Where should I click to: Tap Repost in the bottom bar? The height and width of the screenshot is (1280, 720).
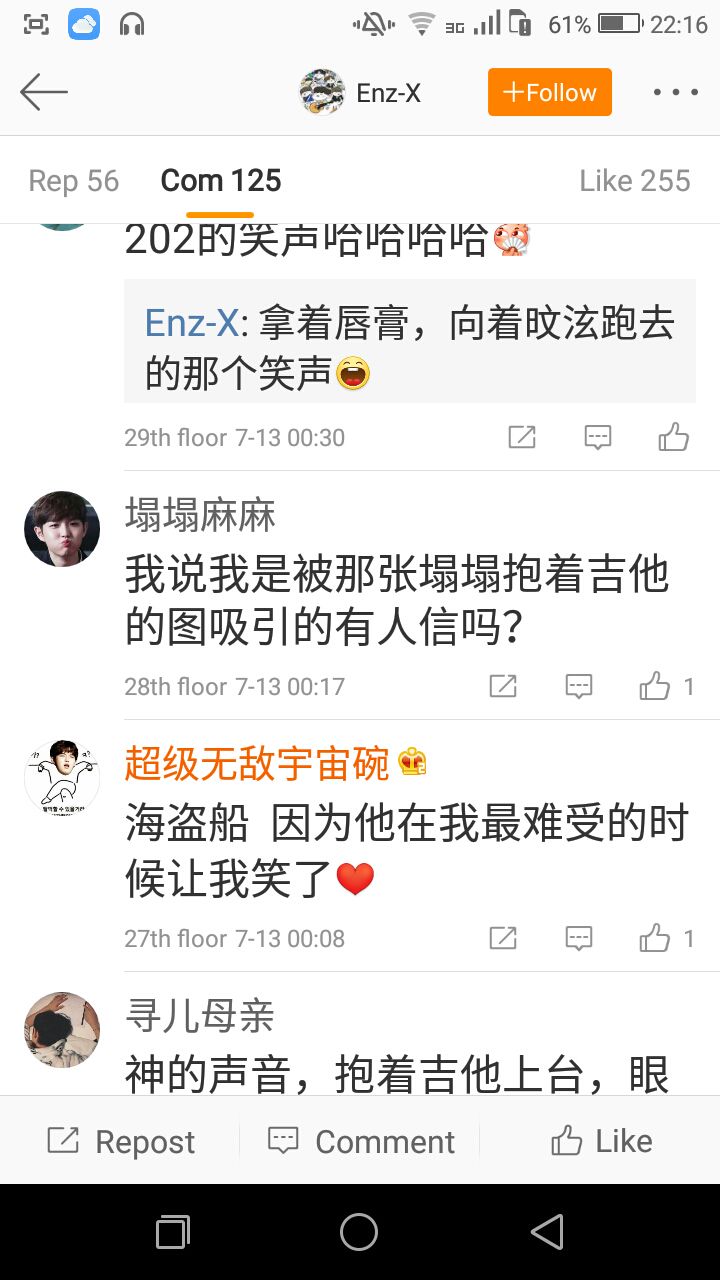click(x=121, y=1141)
